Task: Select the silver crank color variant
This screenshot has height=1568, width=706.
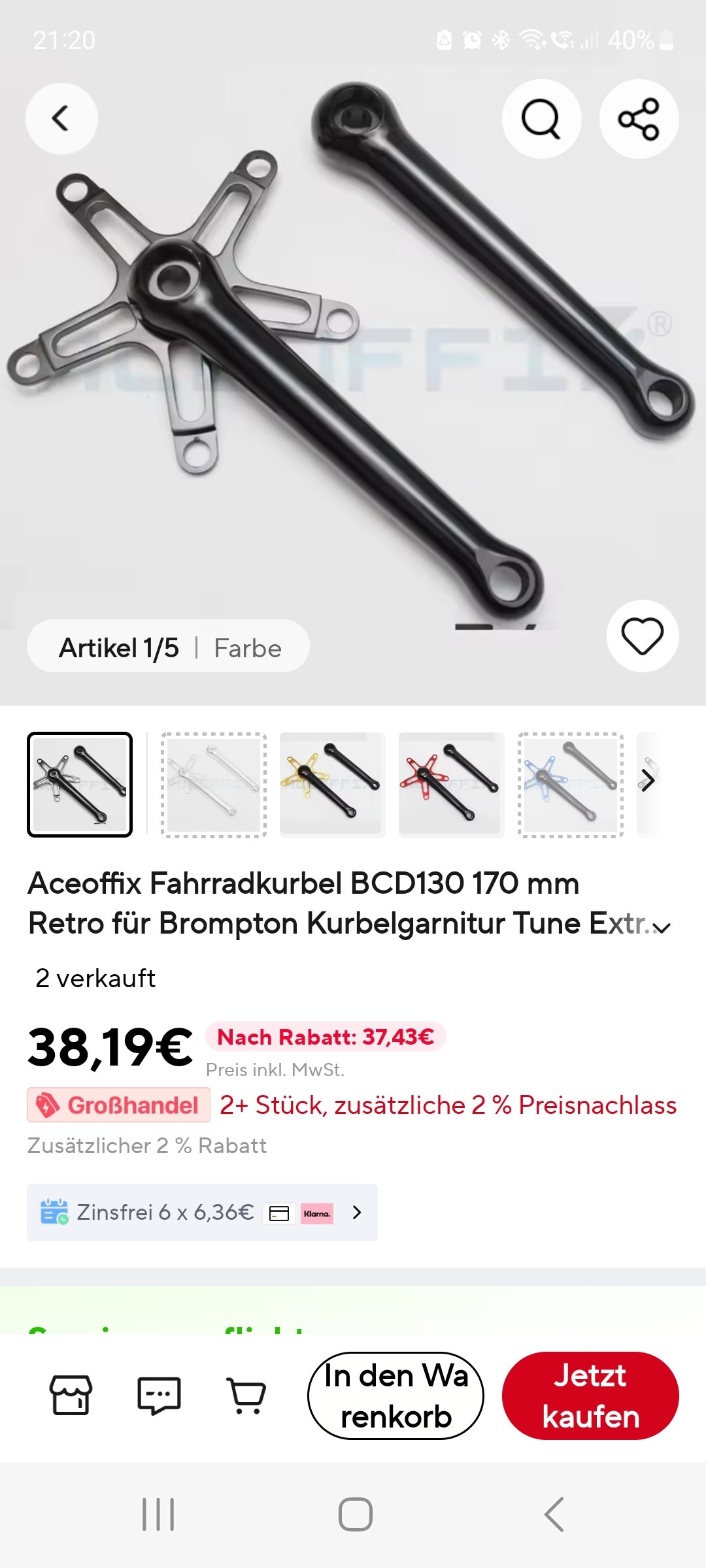Action: (214, 785)
